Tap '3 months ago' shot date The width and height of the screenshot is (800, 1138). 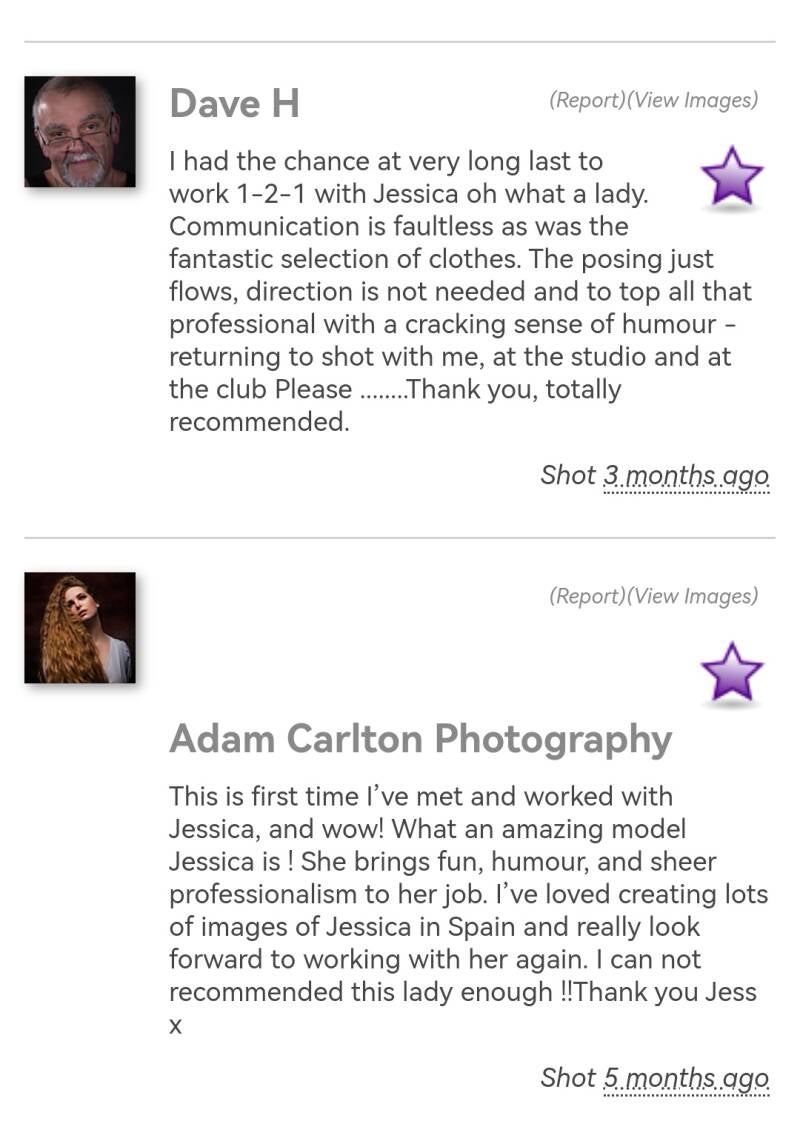tap(686, 475)
